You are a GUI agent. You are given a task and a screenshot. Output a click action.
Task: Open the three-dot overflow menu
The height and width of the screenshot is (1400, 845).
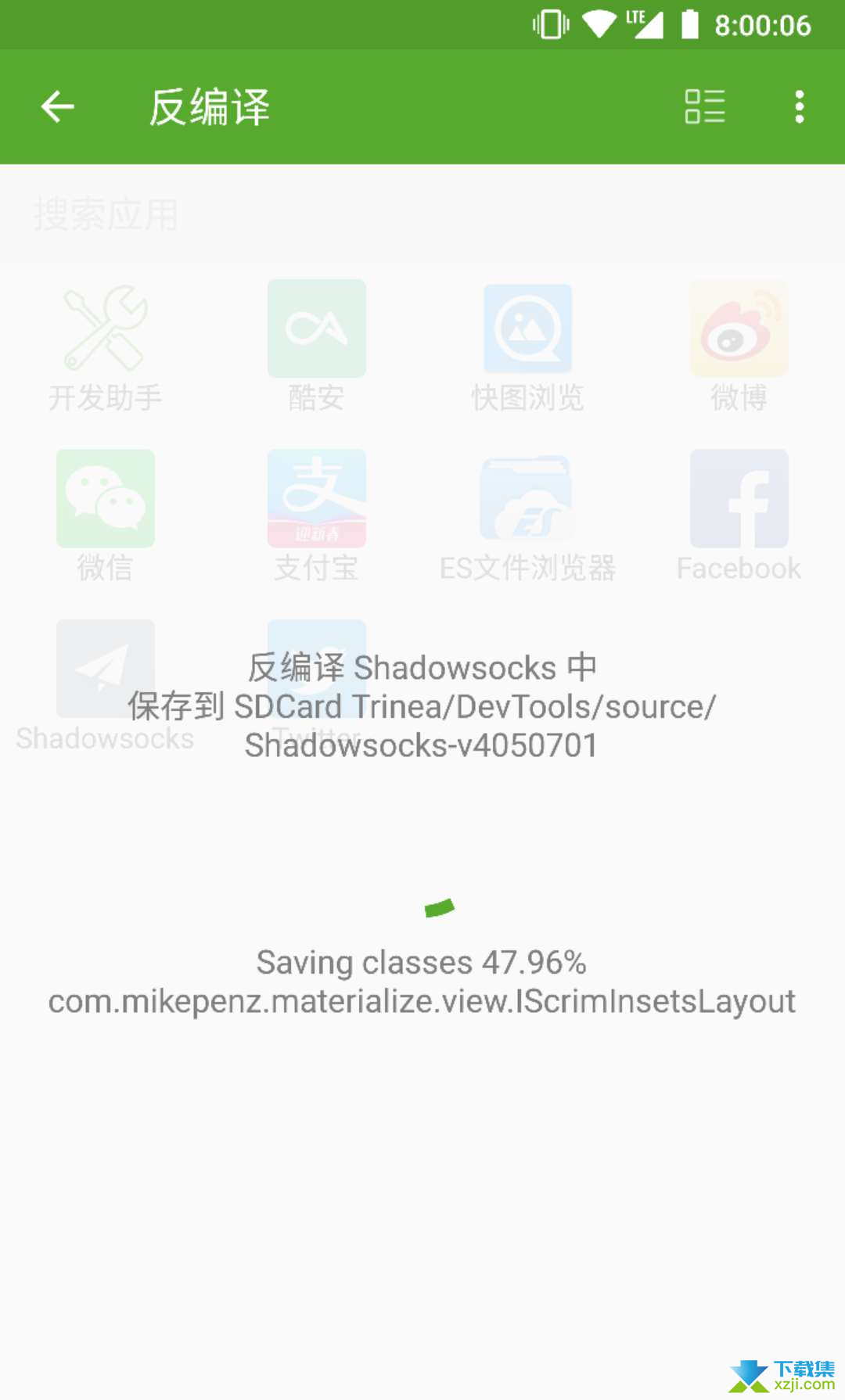[x=799, y=106]
